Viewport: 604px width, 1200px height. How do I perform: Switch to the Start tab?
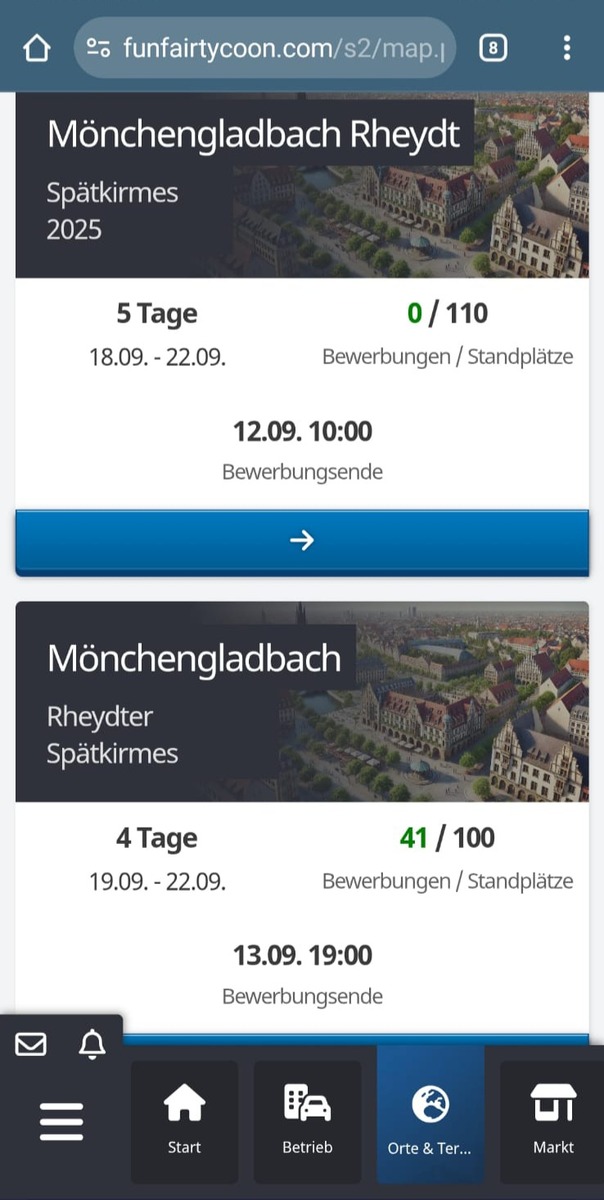click(184, 1122)
